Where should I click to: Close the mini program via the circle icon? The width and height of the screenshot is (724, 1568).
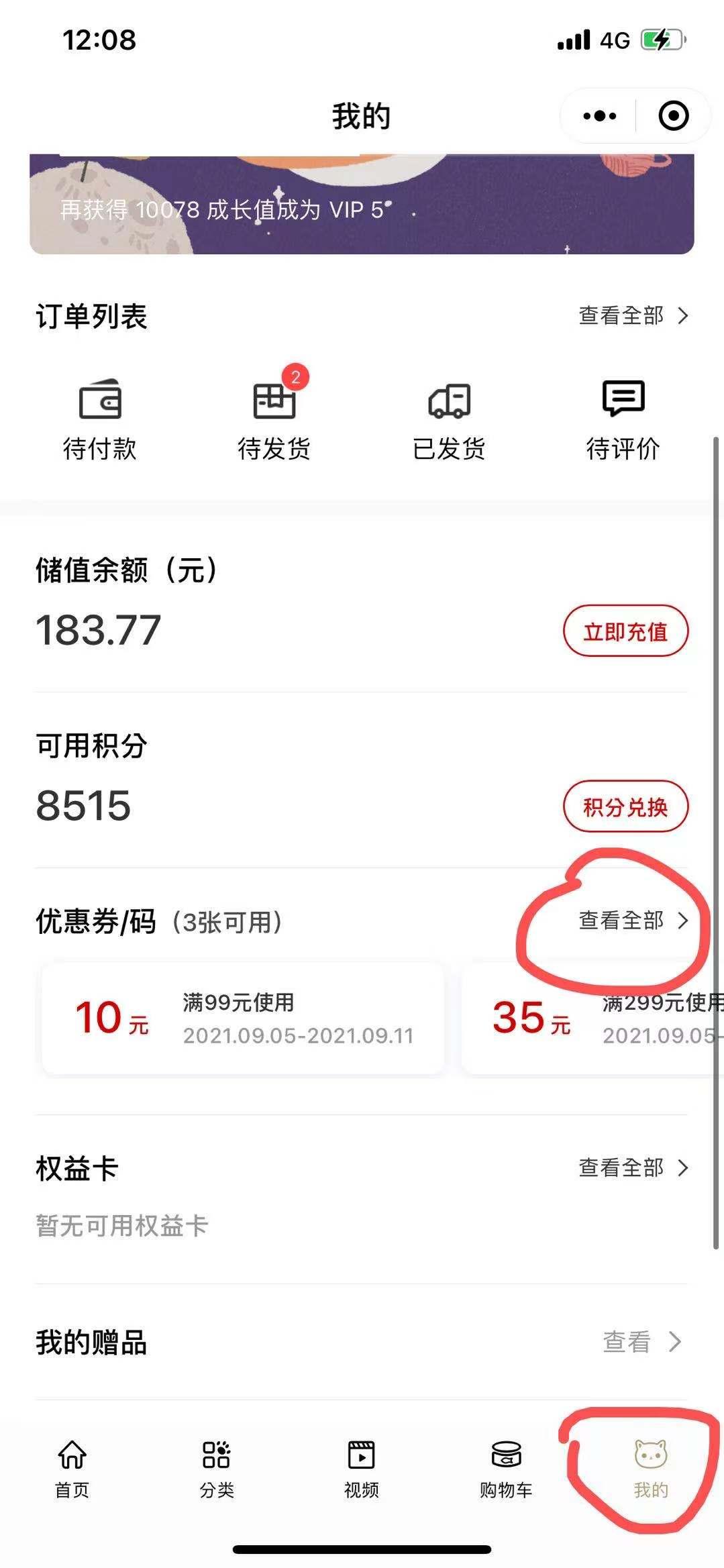point(673,116)
